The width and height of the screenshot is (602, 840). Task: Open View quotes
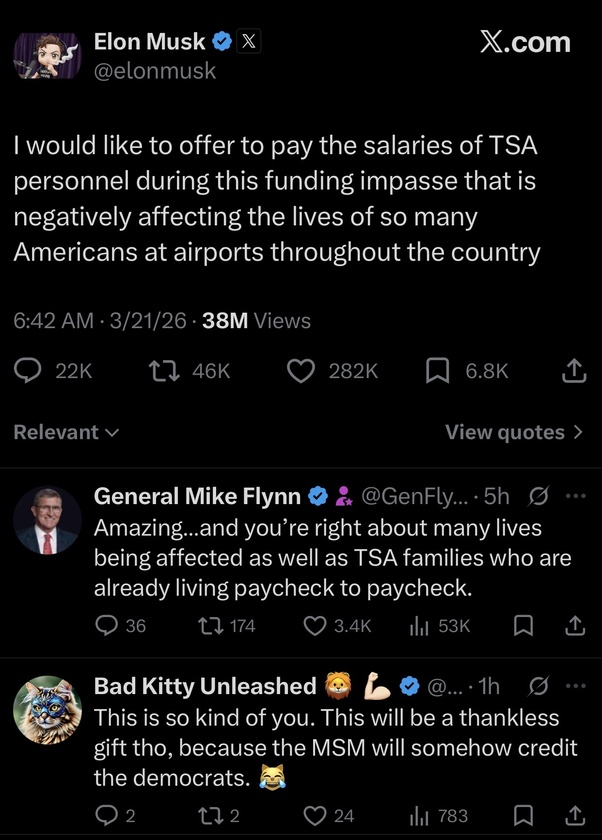pos(513,432)
